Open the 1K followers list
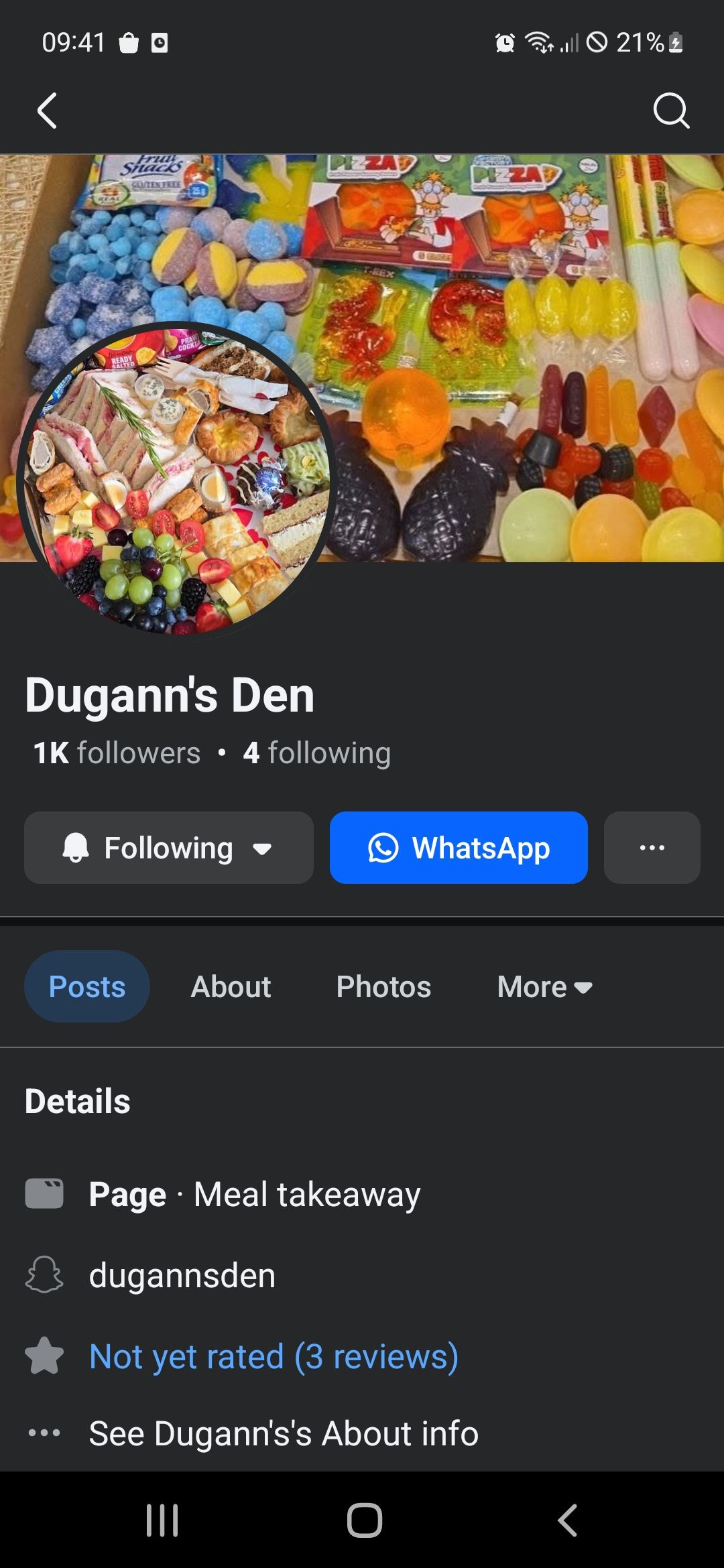This screenshot has height=1568, width=724. [117, 753]
